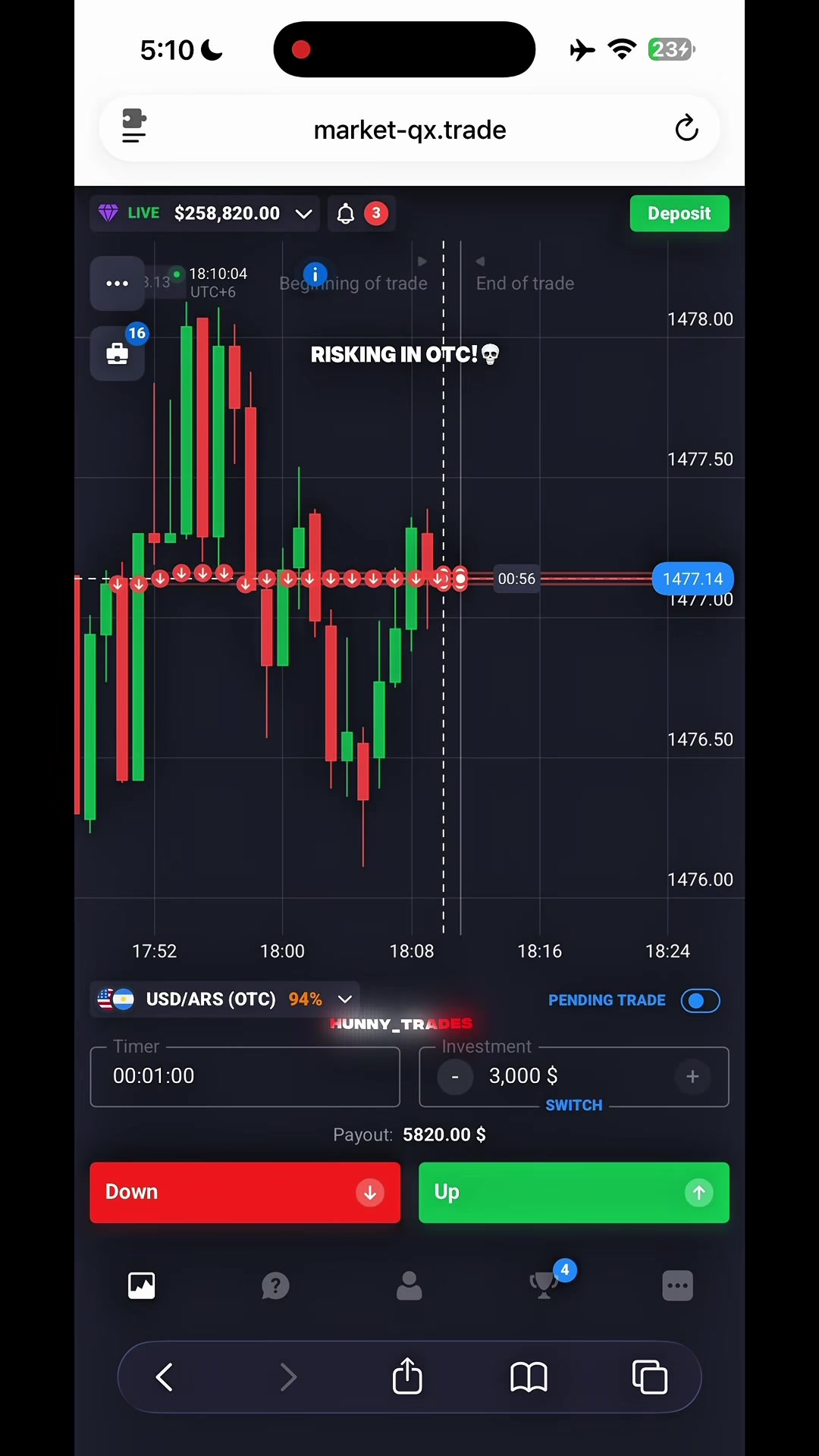
Task: Open the trophy leaderboard tab
Action: coord(544,1285)
